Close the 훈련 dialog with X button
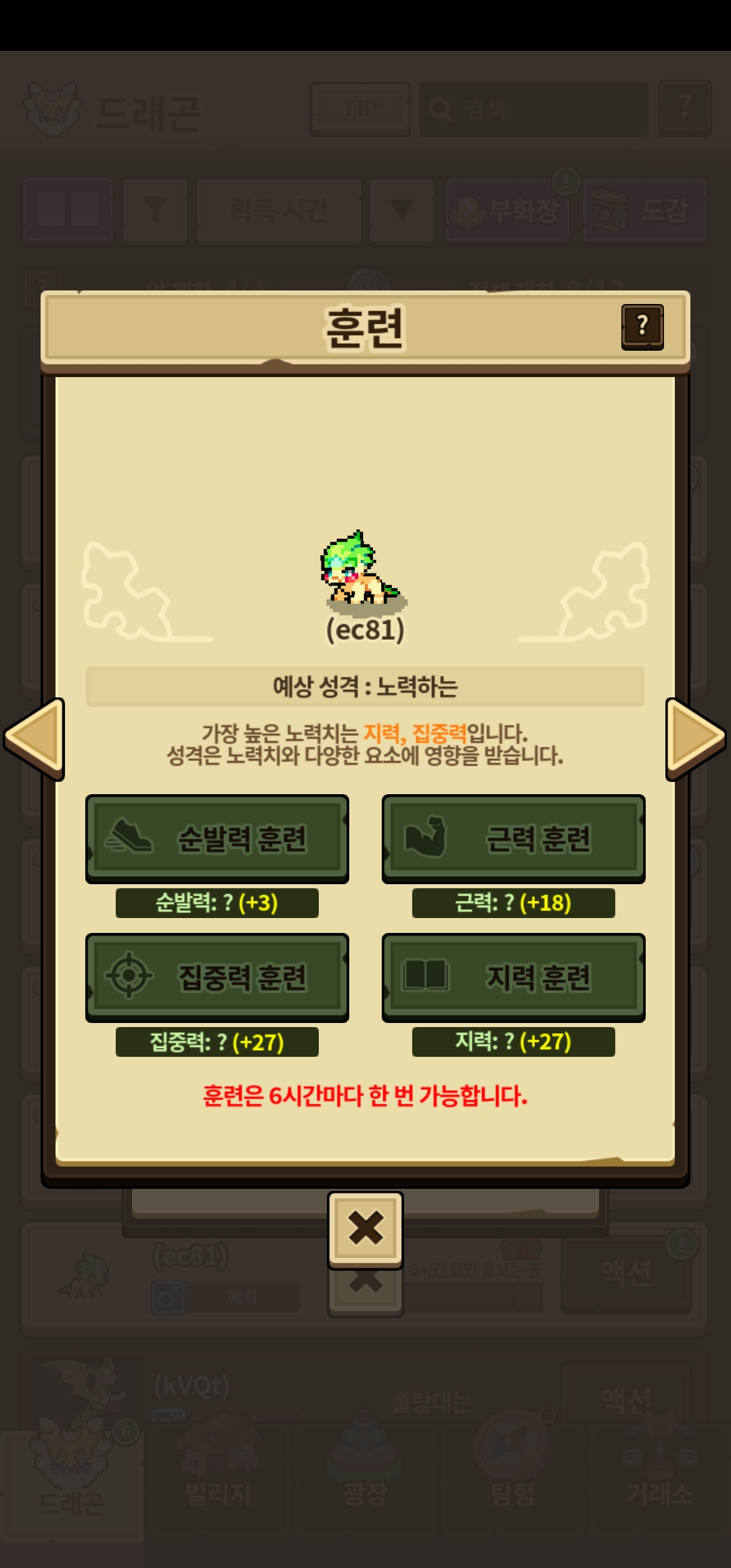This screenshot has height=1568, width=731. point(365,1228)
